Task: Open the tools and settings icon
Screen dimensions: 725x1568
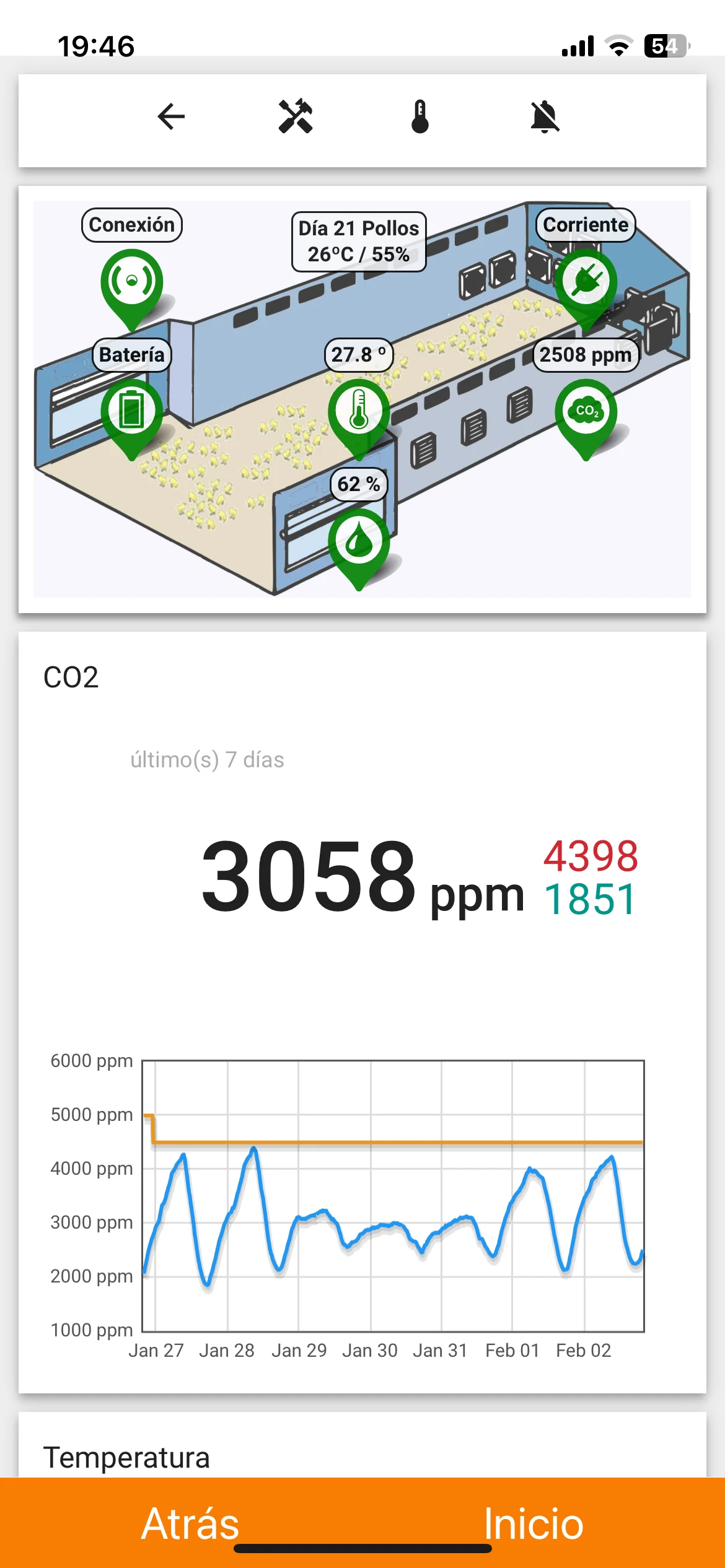Action: tap(296, 116)
